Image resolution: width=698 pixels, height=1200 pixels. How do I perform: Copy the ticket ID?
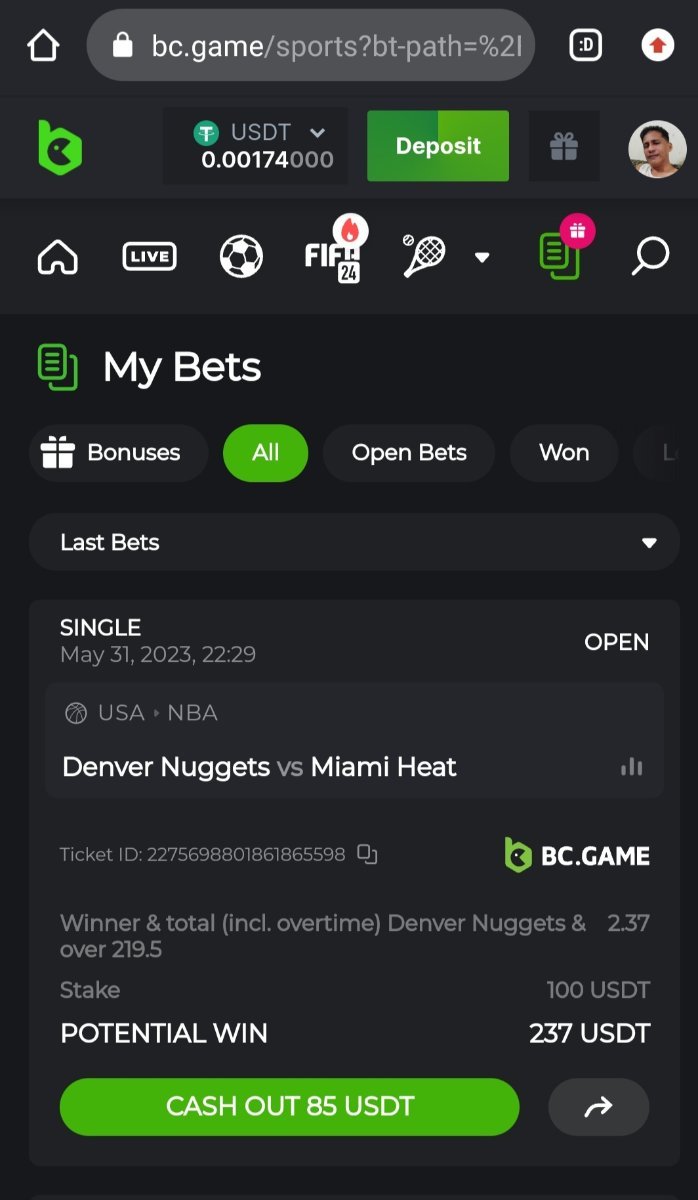pos(368,855)
